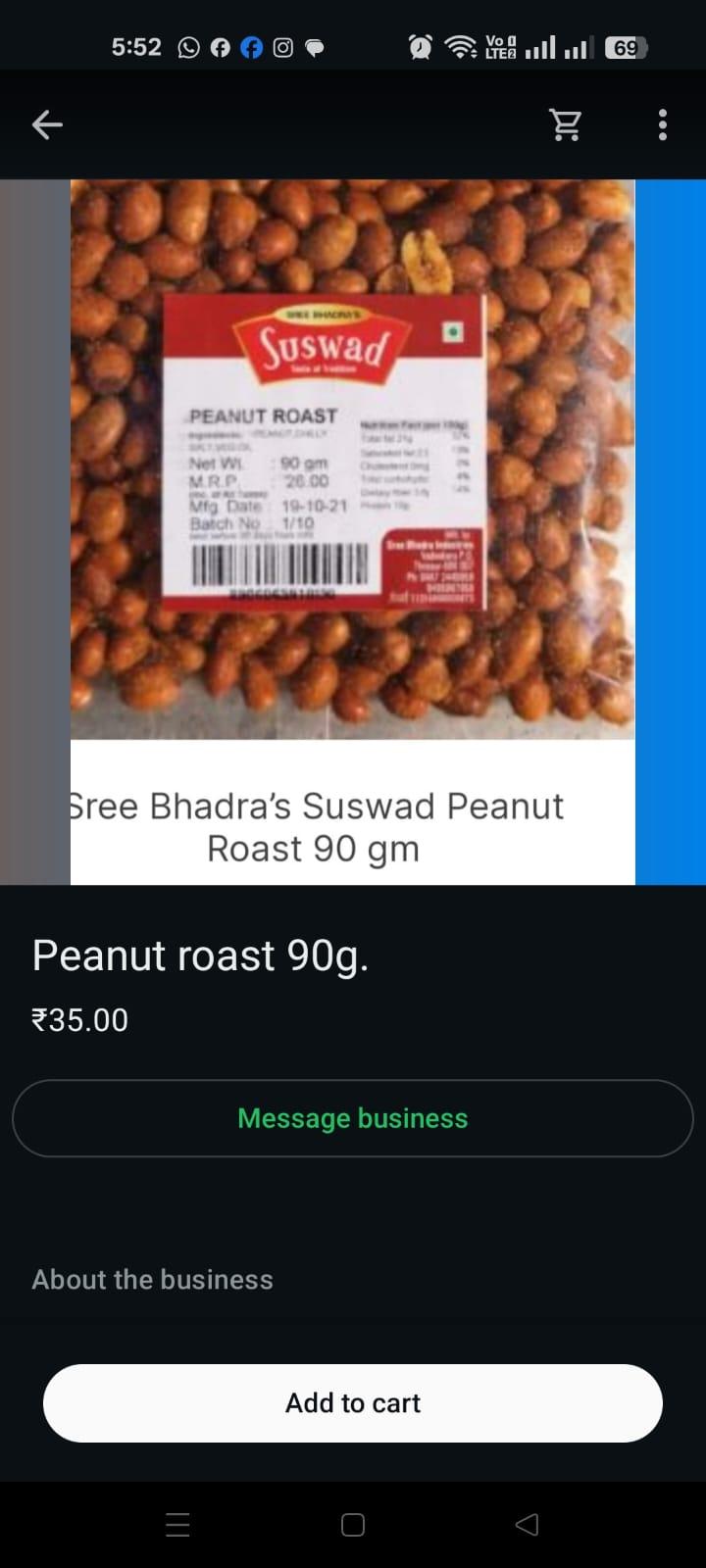Go back using the top arrow
Screen dimensions: 706x1568
47,124
